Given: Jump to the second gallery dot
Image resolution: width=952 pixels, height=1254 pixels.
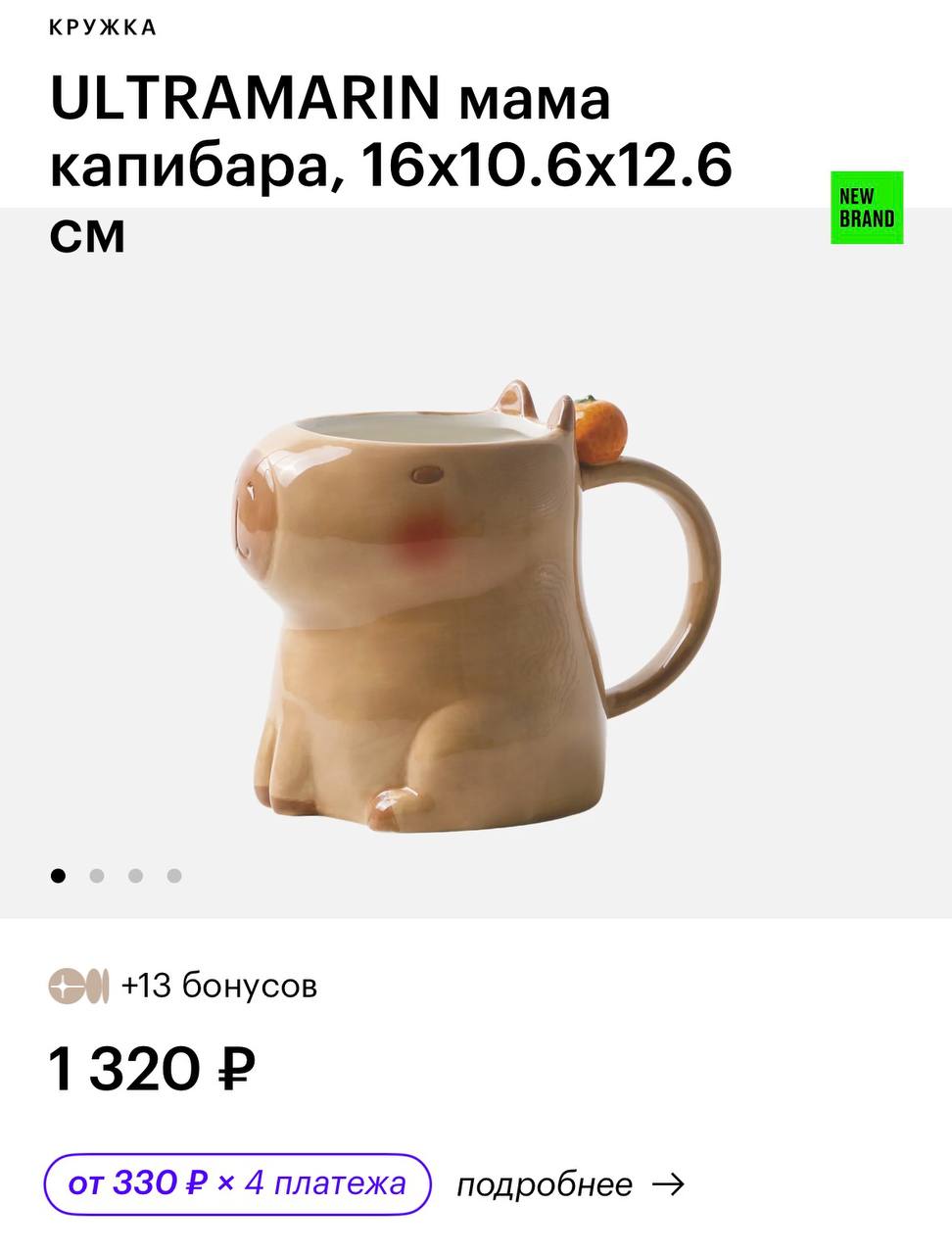Looking at the screenshot, I should pos(97,876).
